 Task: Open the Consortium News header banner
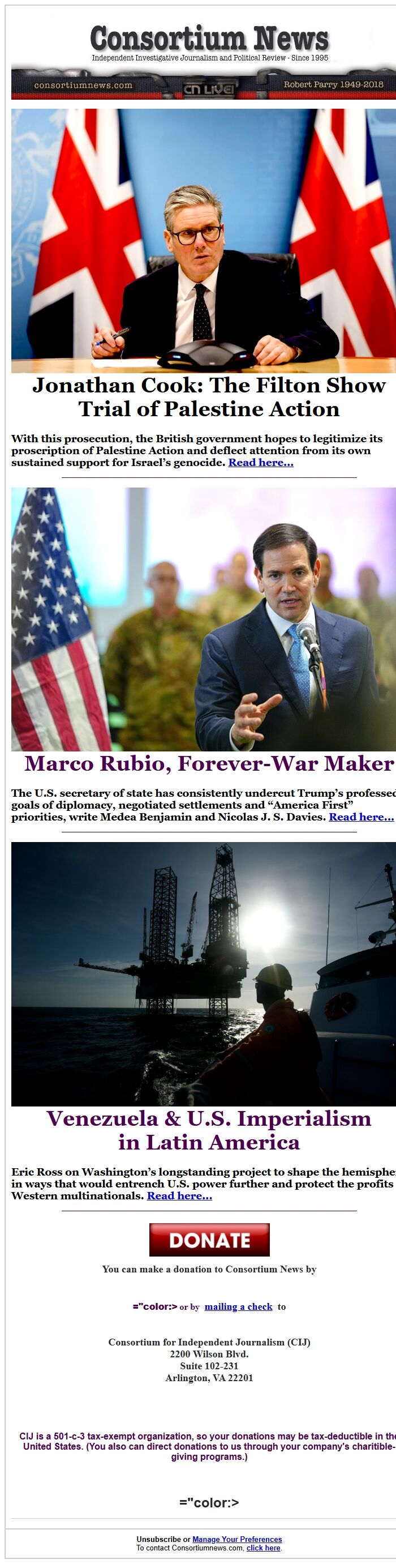tap(203, 61)
